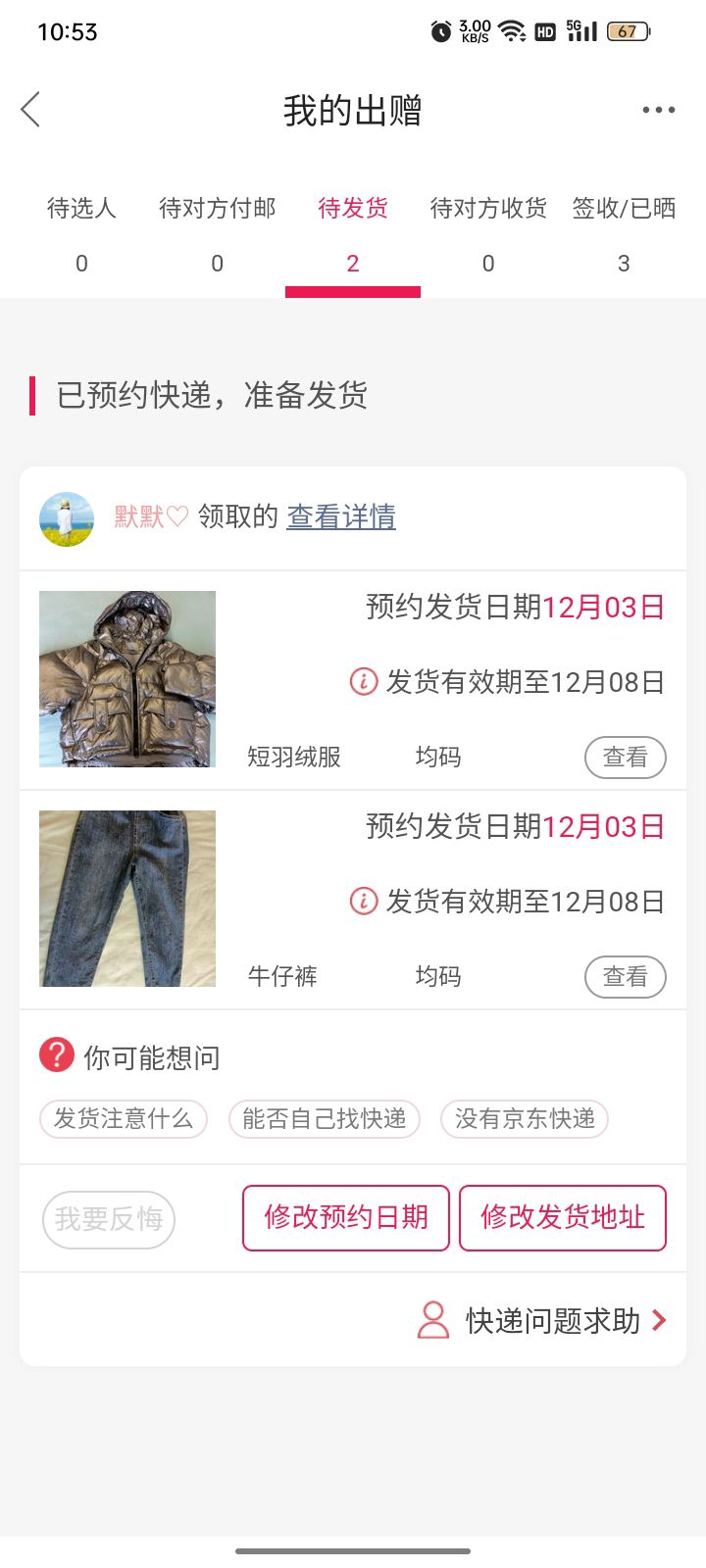Switch to the 待对方收货 tab

click(x=488, y=235)
